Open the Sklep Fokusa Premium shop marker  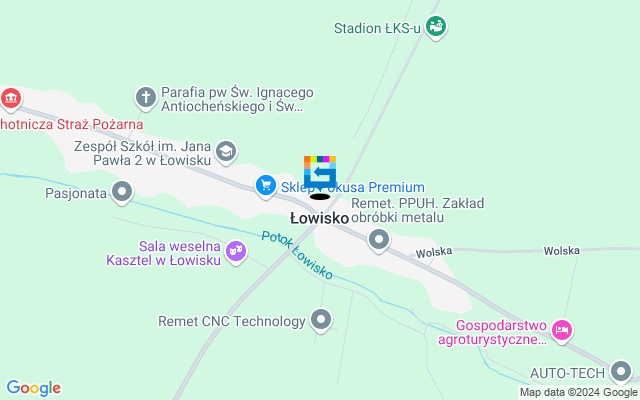click(265, 185)
